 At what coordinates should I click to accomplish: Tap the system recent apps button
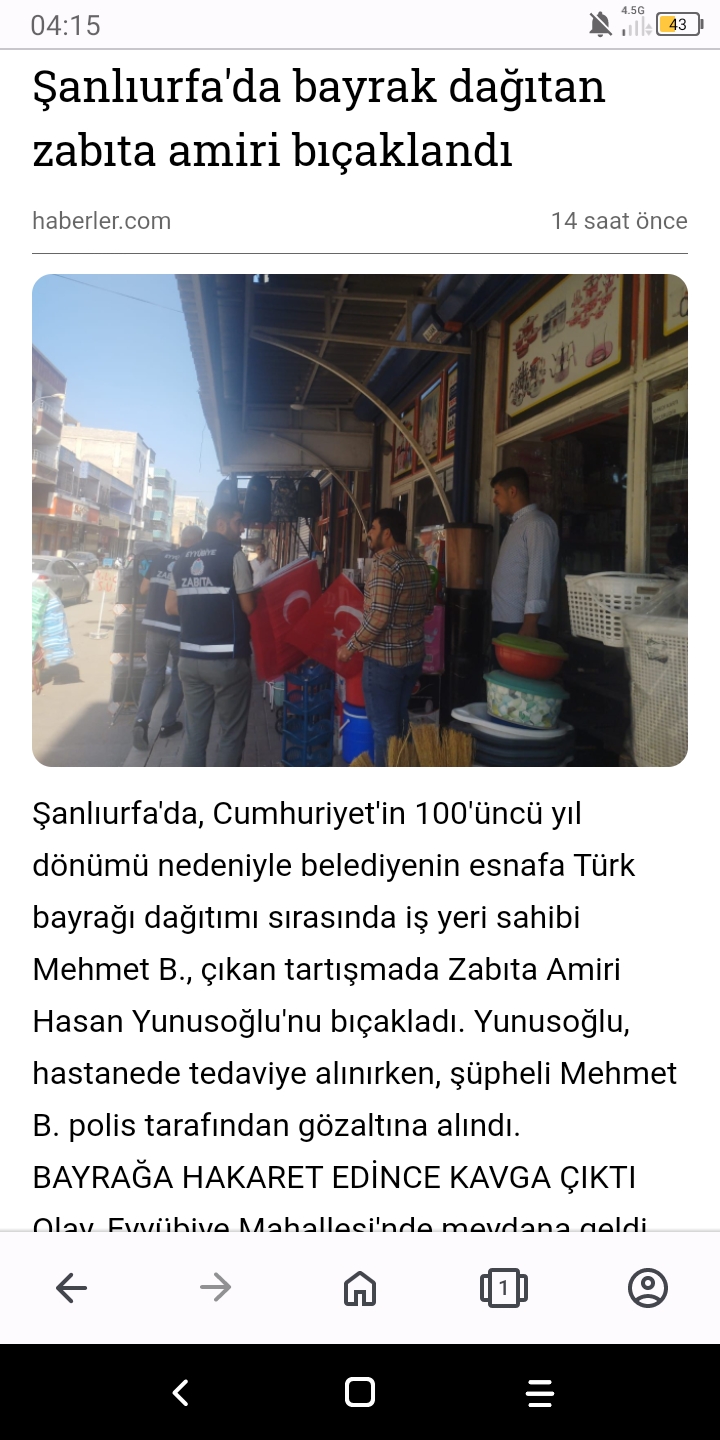pyautogui.click(x=539, y=1392)
